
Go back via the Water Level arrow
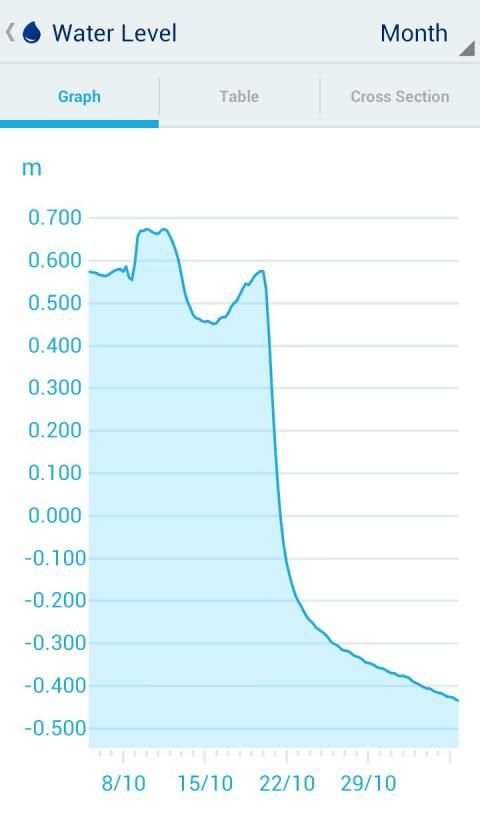point(10,33)
